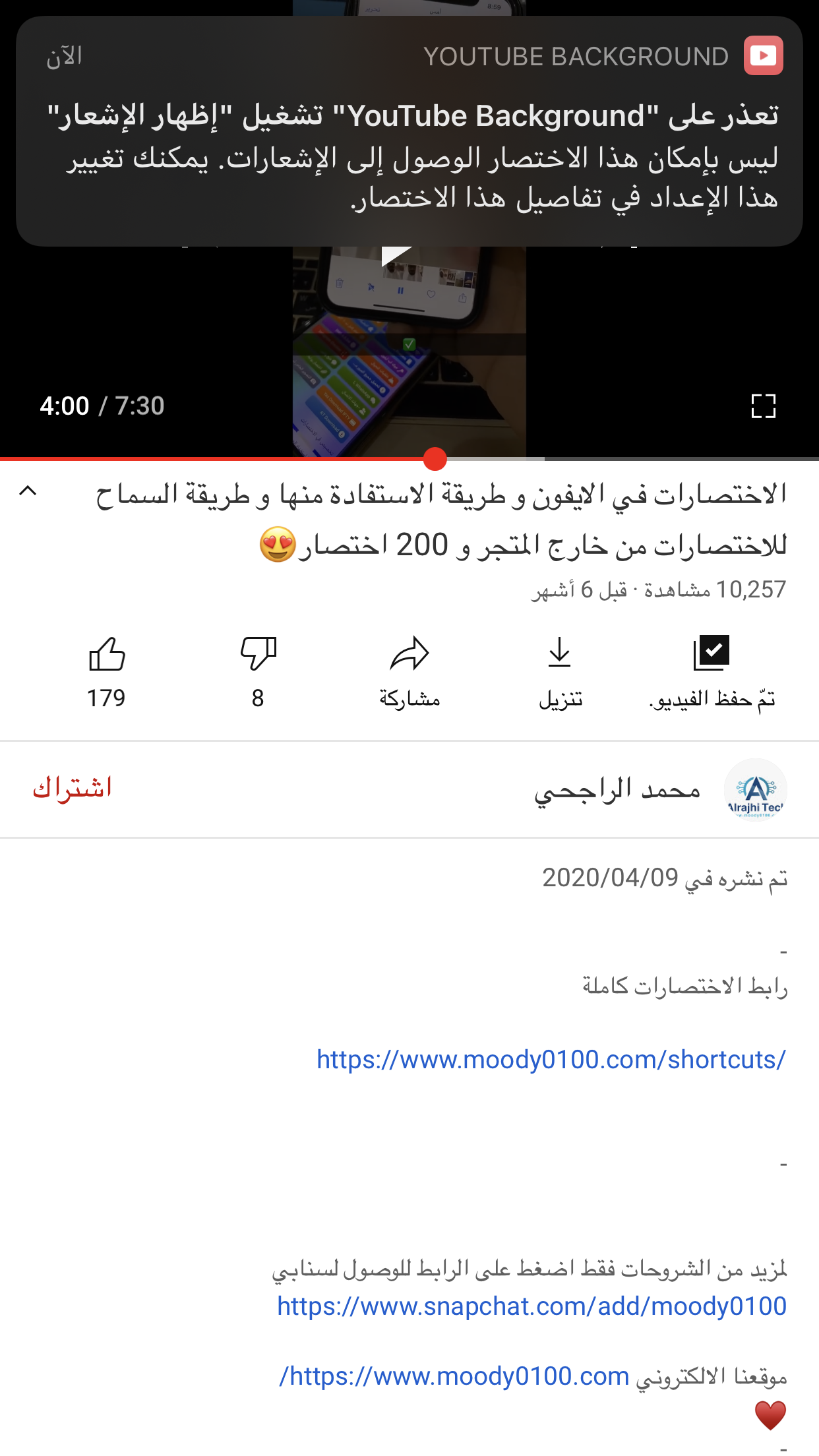
Task: Tap the saved video (تمّ حفظ الفيديو) button
Action: click(711, 669)
